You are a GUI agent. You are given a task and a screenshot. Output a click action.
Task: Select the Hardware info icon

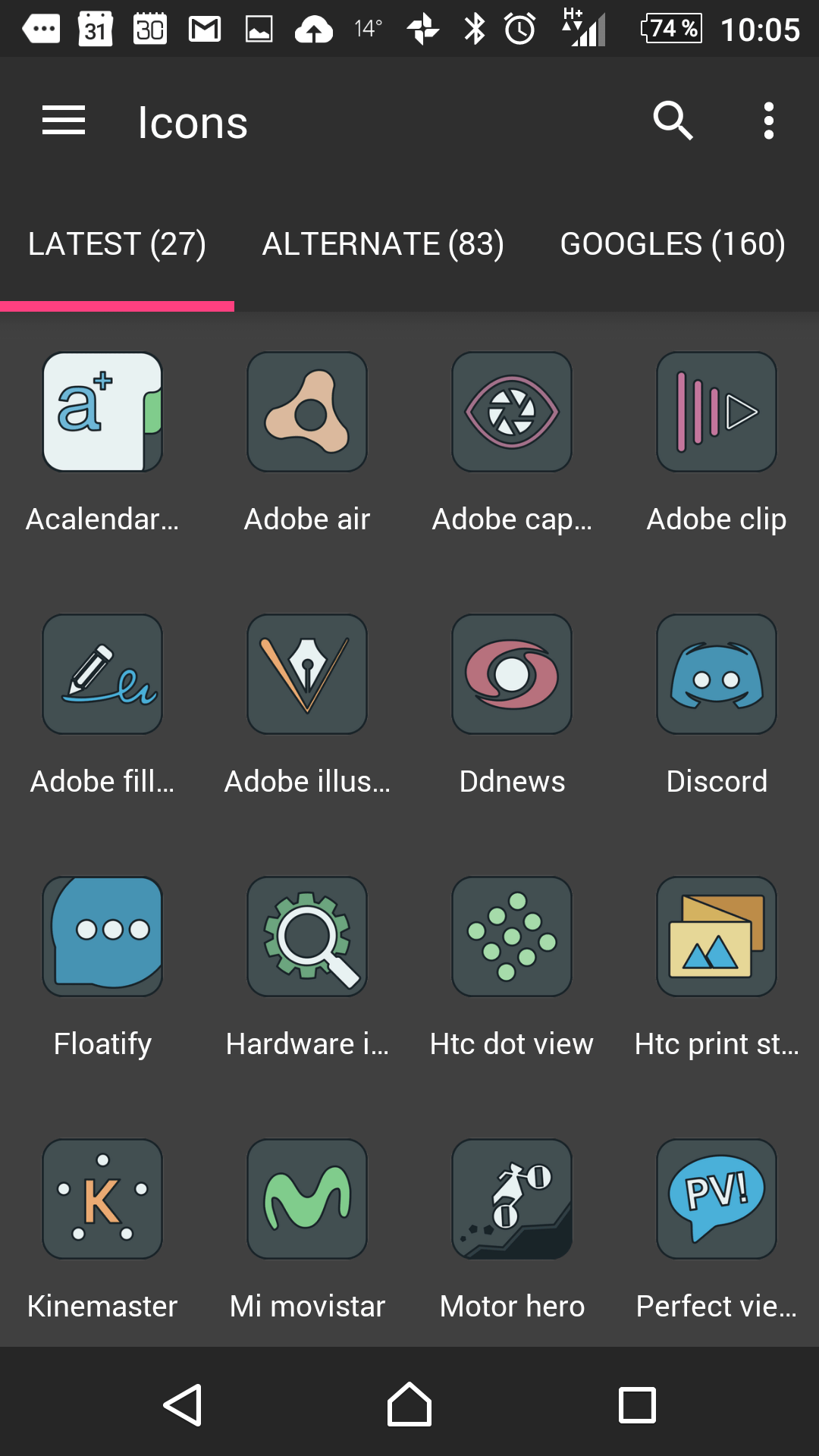307,937
